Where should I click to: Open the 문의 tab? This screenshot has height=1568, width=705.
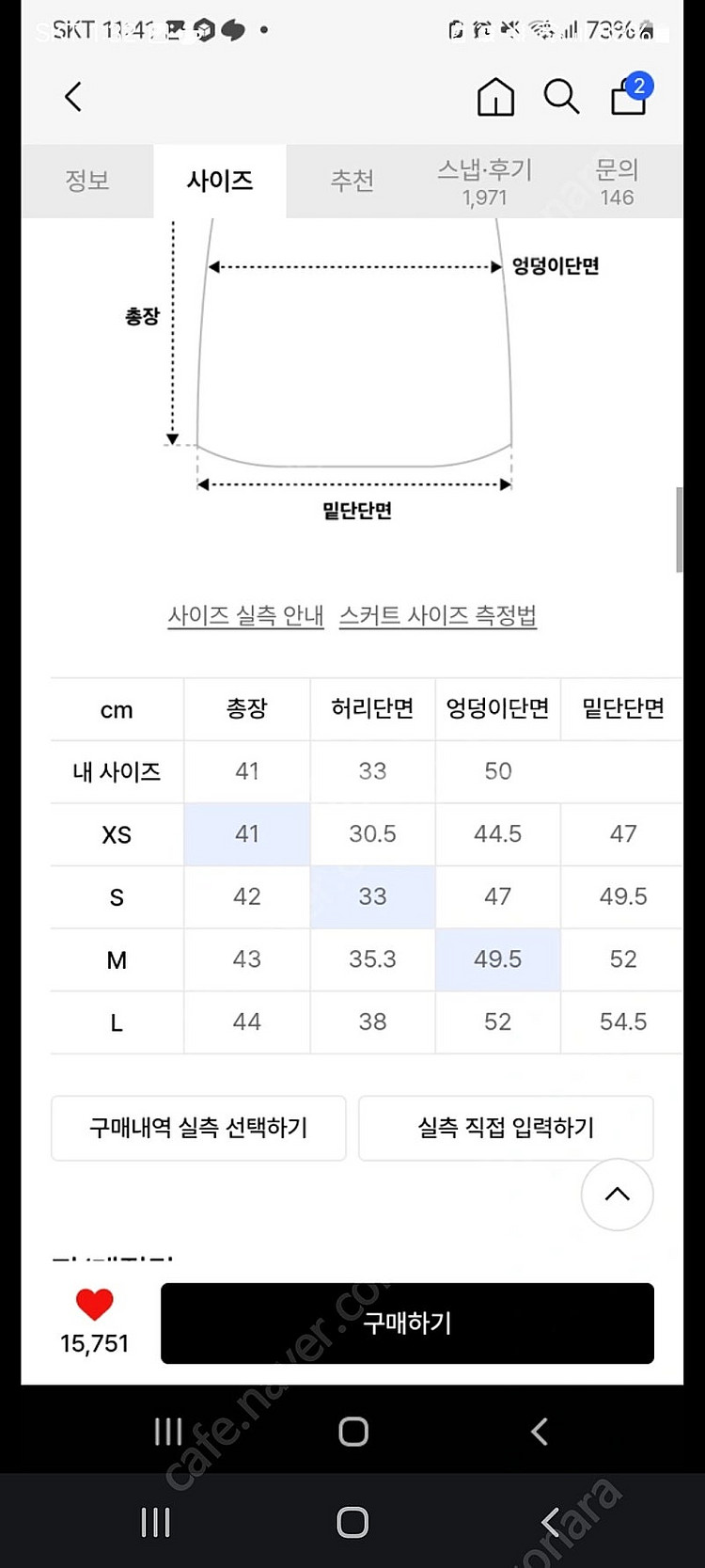[x=617, y=182]
